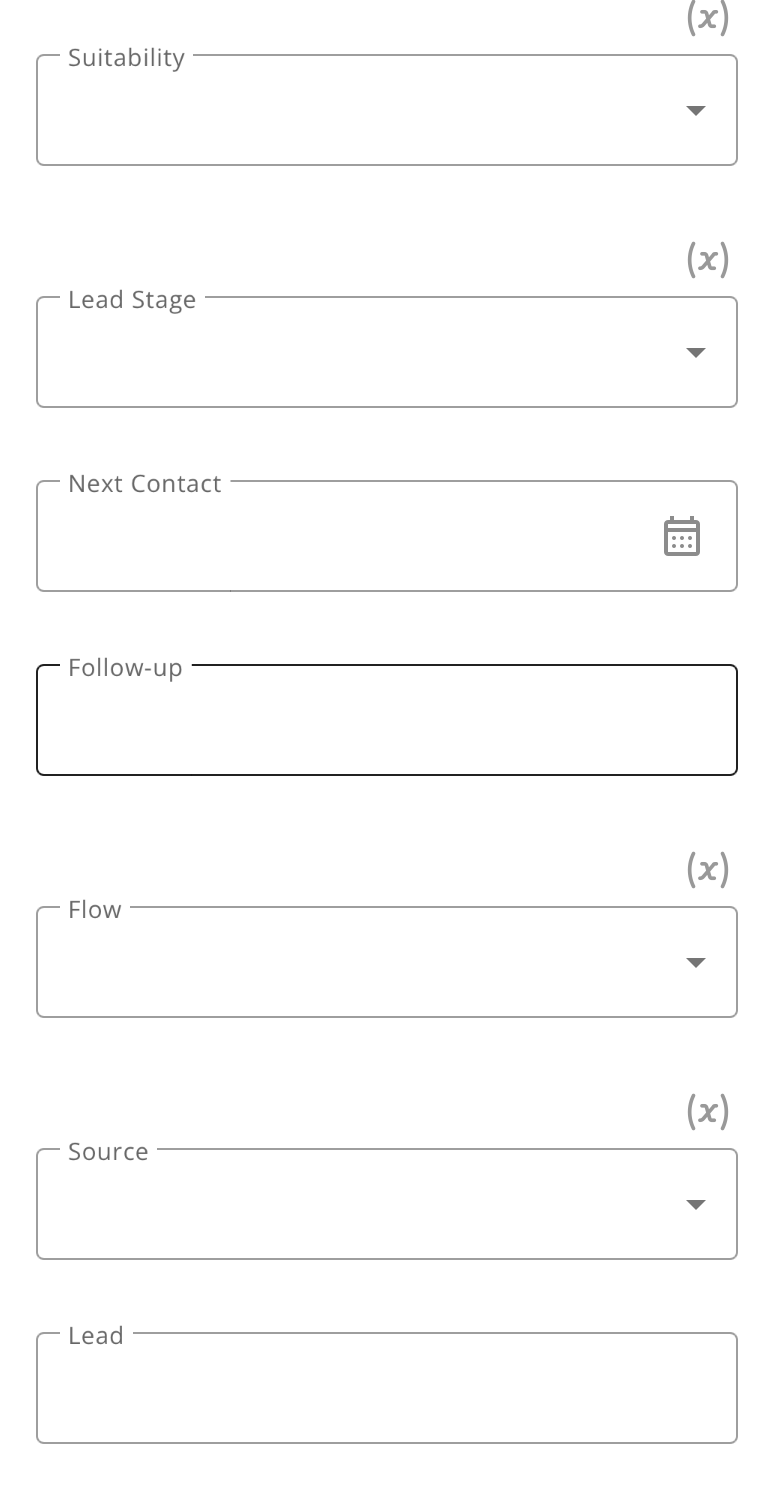Tap the variable (x) icon above Flow
766x1498 pixels.
[708, 870]
